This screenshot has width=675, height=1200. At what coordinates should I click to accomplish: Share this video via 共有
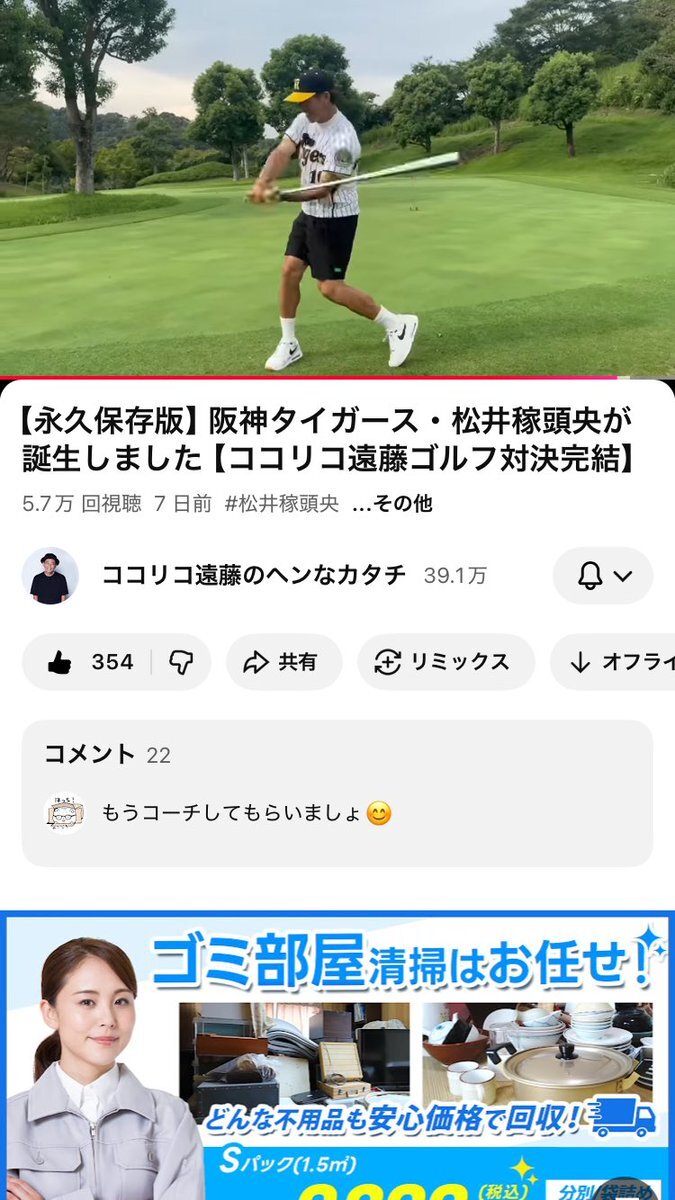[x=283, y=662]
